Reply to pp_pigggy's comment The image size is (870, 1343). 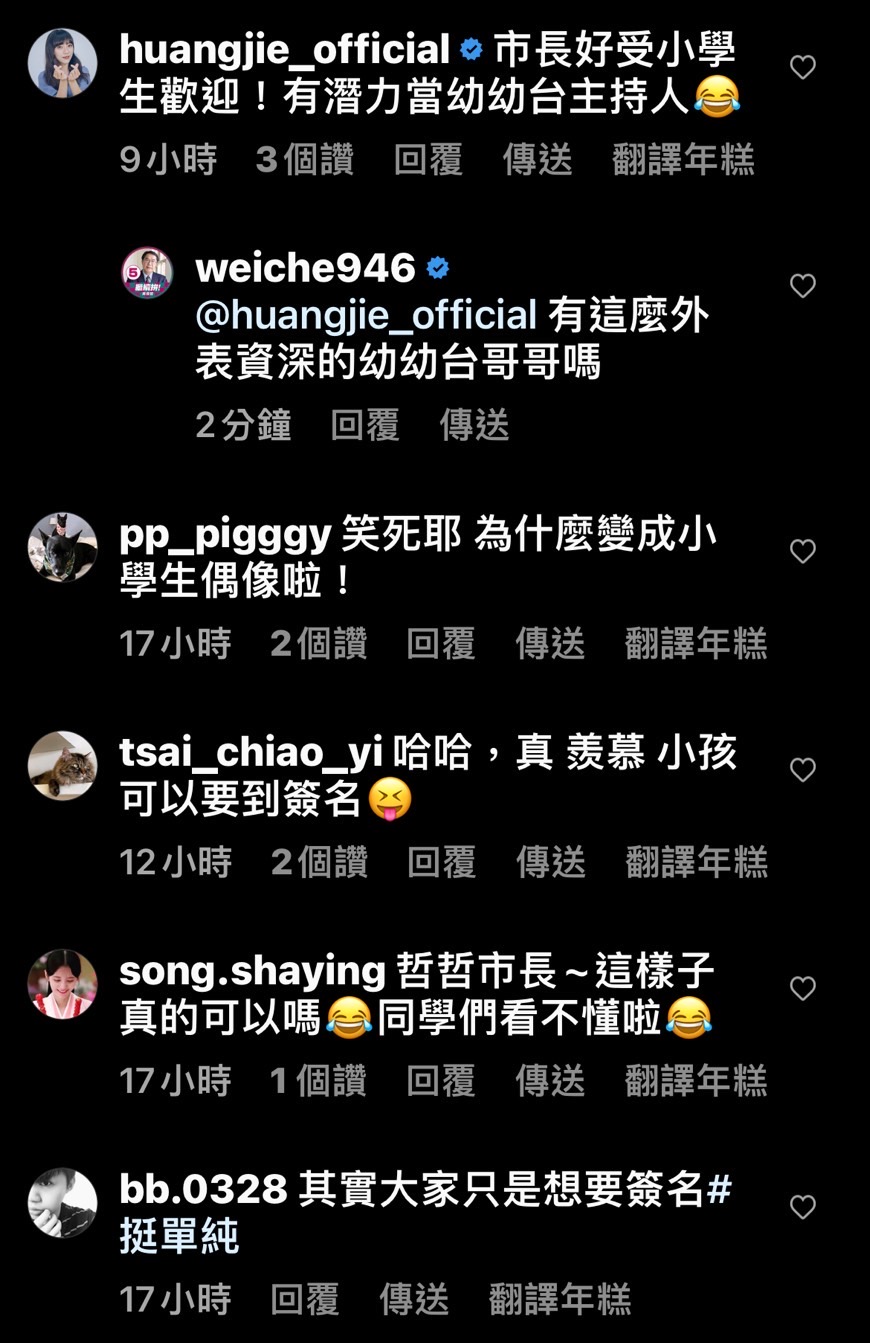(441, 644)
